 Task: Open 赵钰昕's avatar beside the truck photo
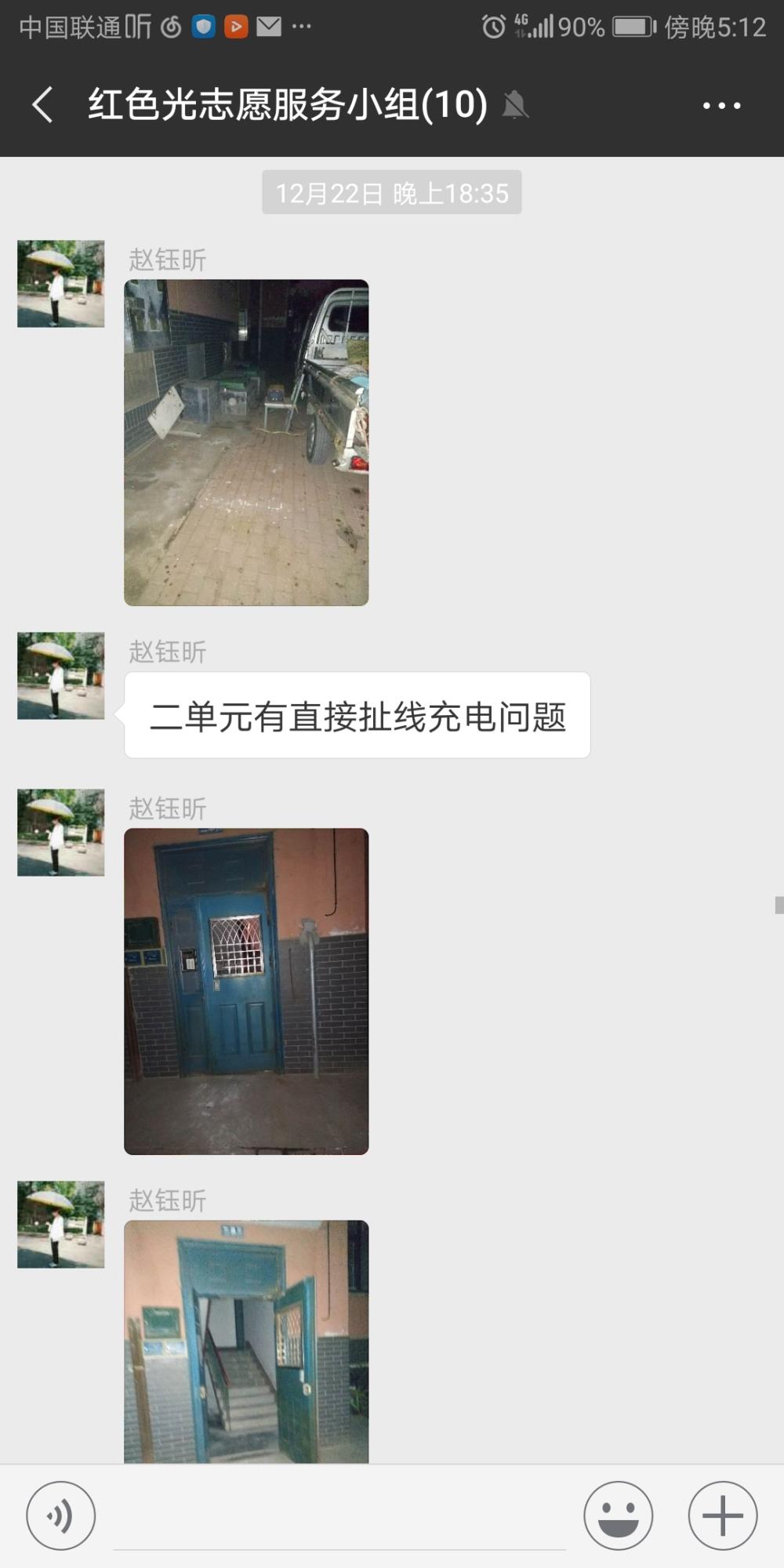pyautogui.click(x=61, y=284)
